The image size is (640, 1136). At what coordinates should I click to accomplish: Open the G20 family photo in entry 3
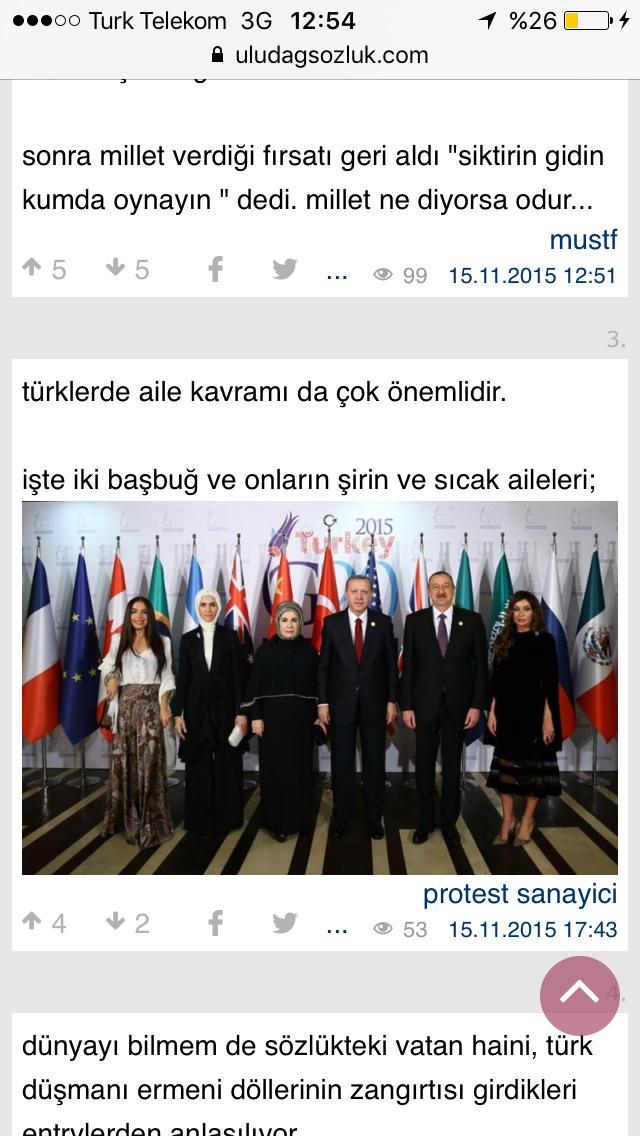320,688
